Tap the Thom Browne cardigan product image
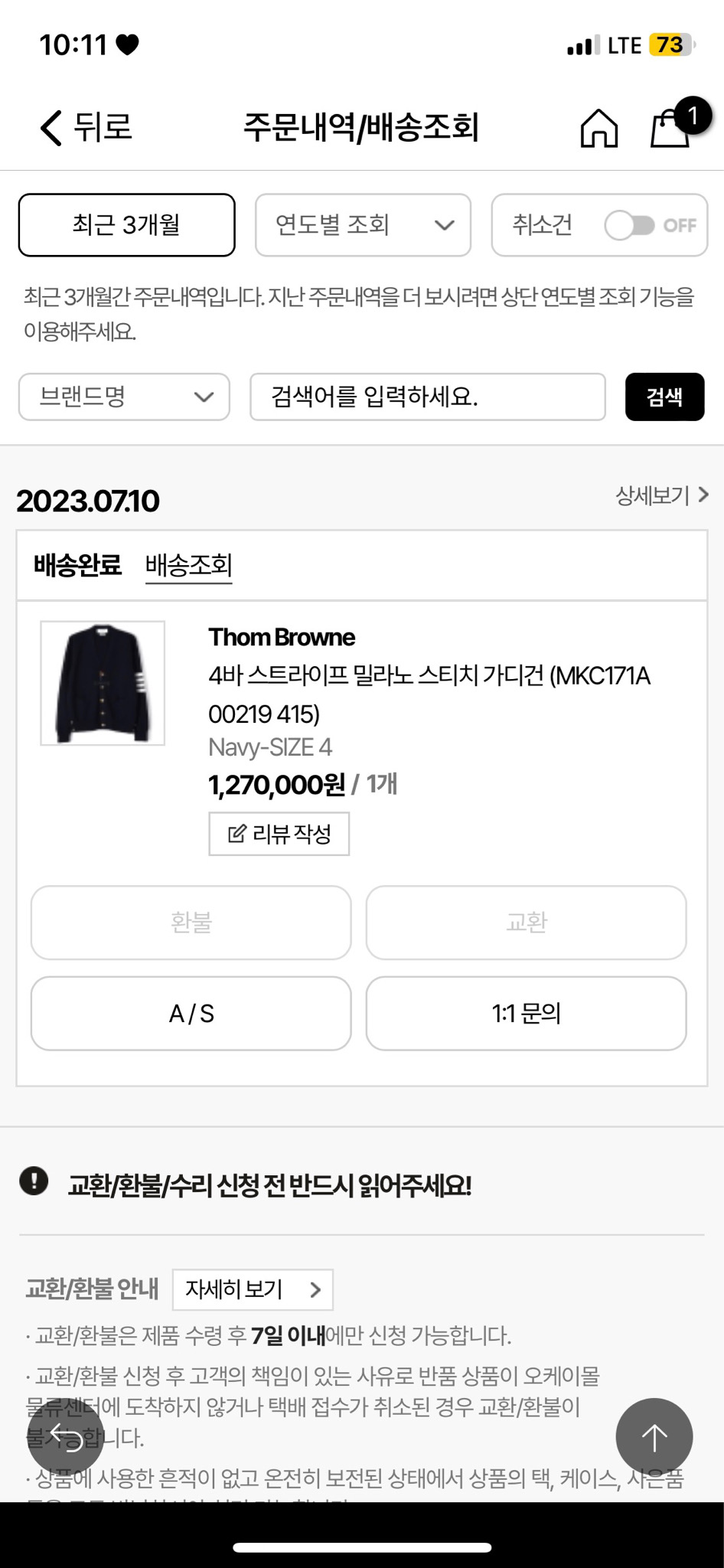Image resolution: width=724 pixels, height=1568 pixels. pyautogui.click(x=102, y=683)
